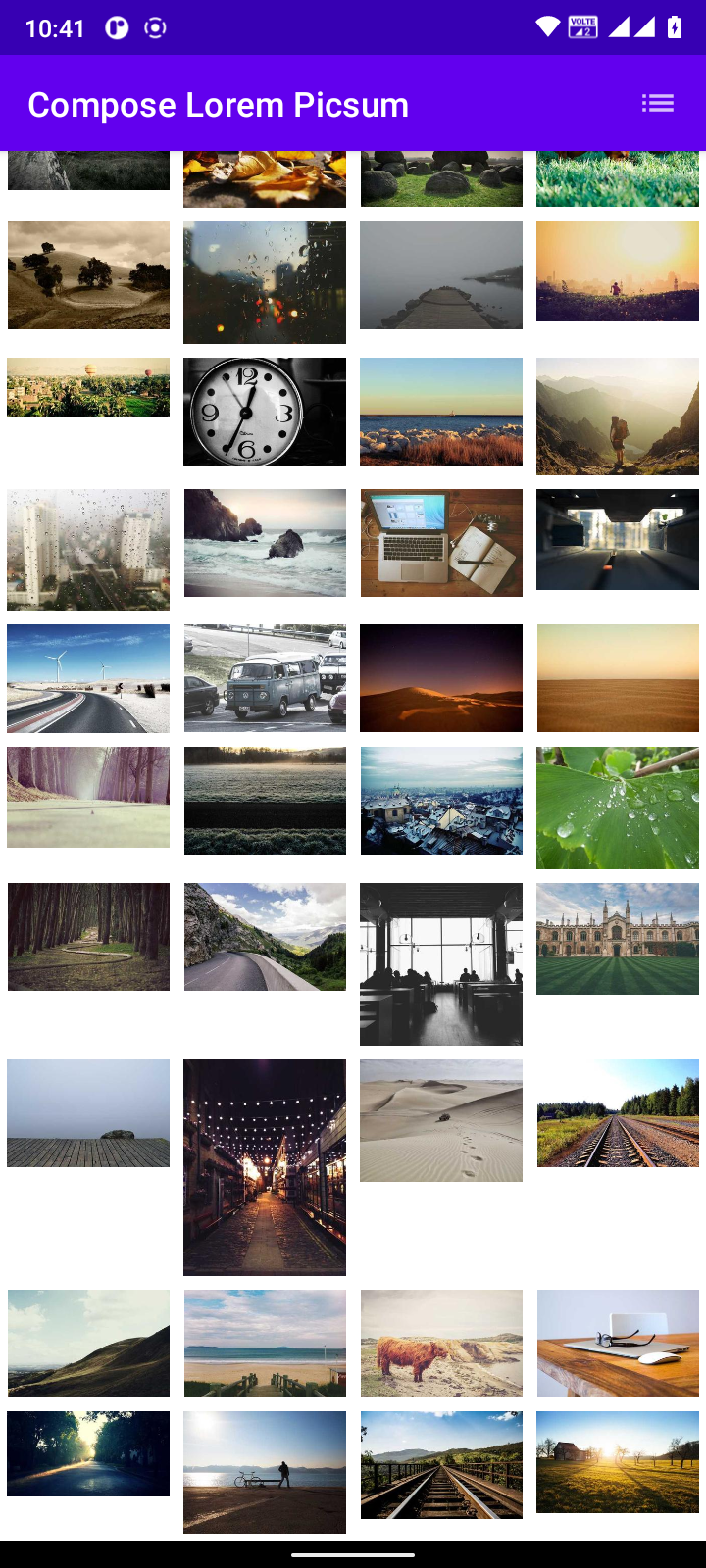
Task: Tap the clock showing 10:41
Action: (56, 26)
